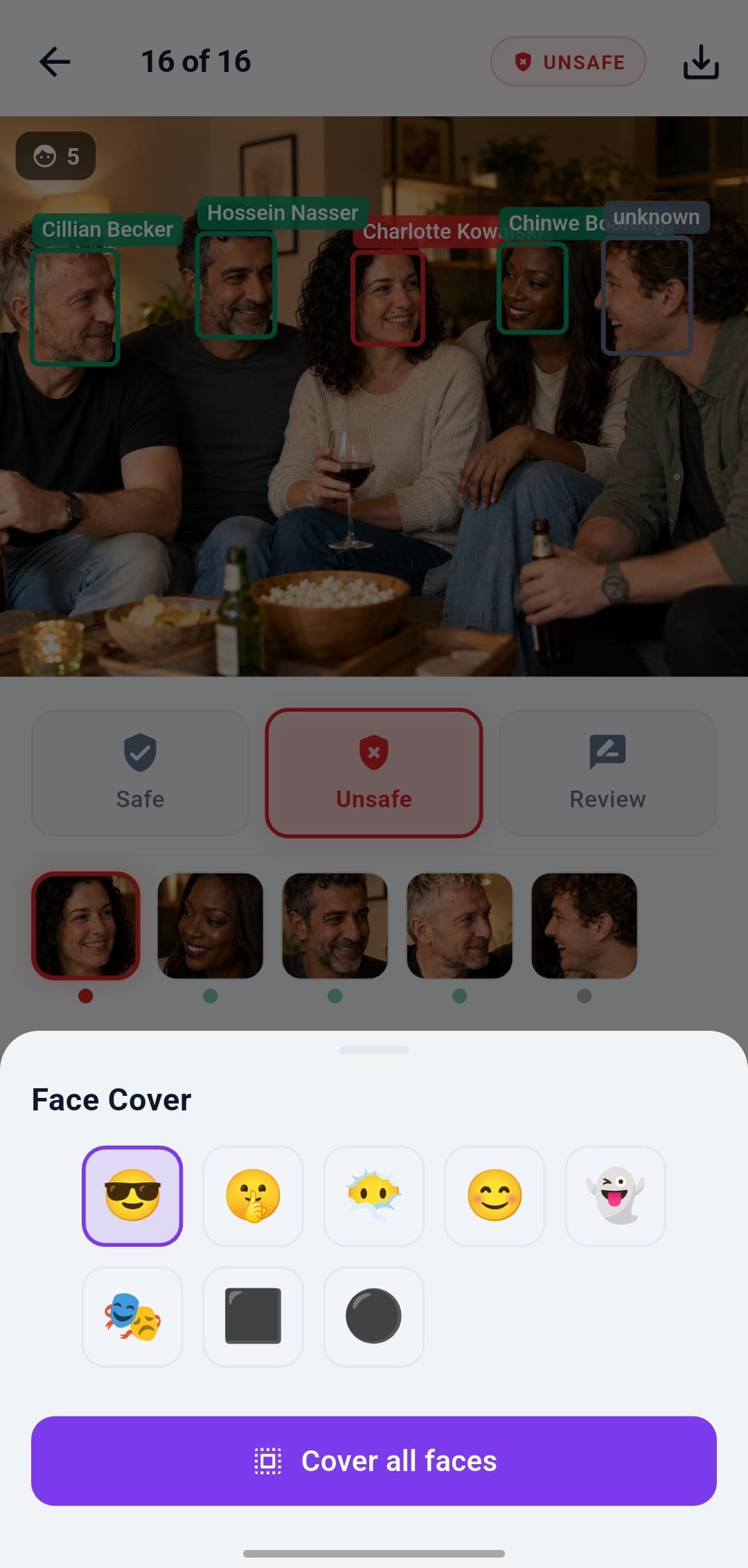Viewport: 748px width, 1568px height.
Task: Mark photo as Safe
Action: [x=140, y=773]
